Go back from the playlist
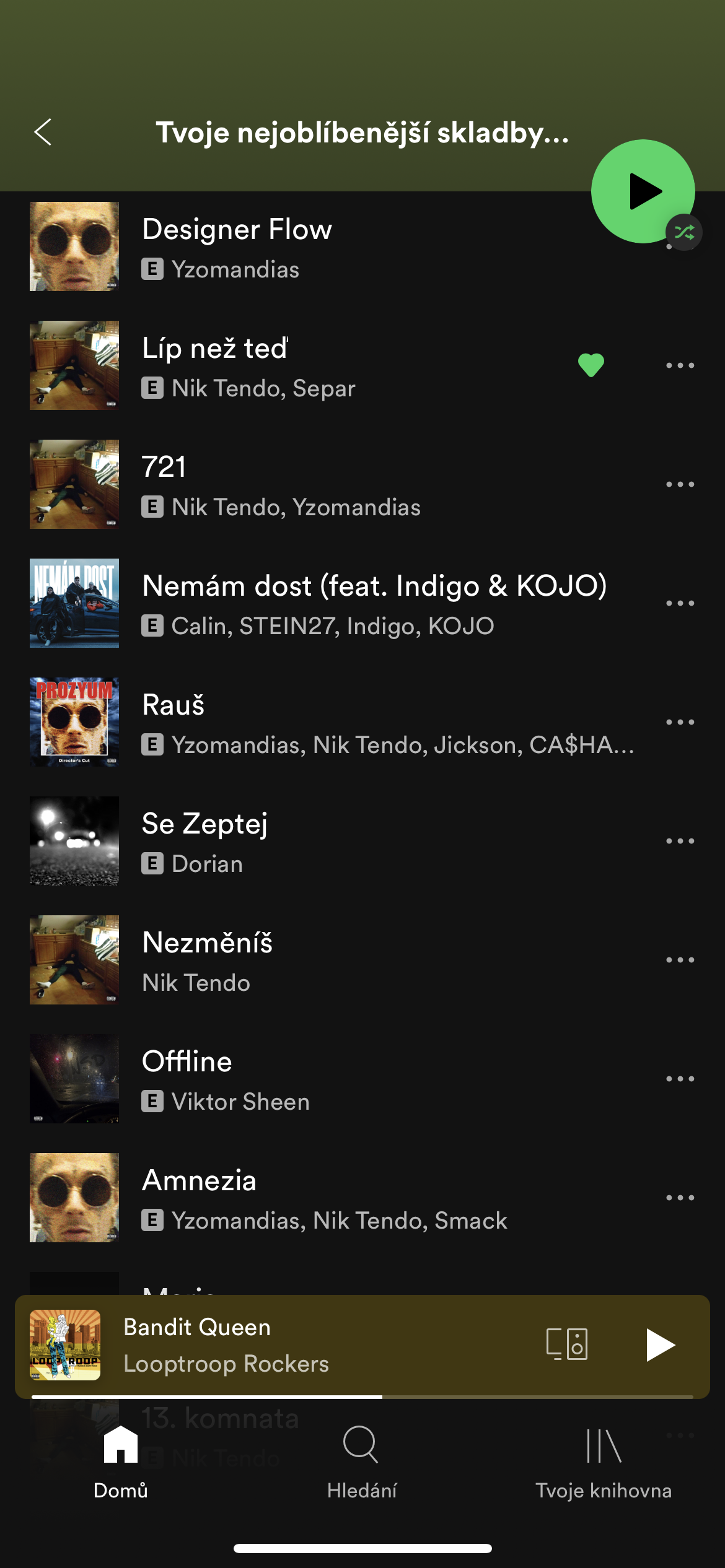Image resolution: width=725 pixels, height=1568 pixels. click(43, 132)
